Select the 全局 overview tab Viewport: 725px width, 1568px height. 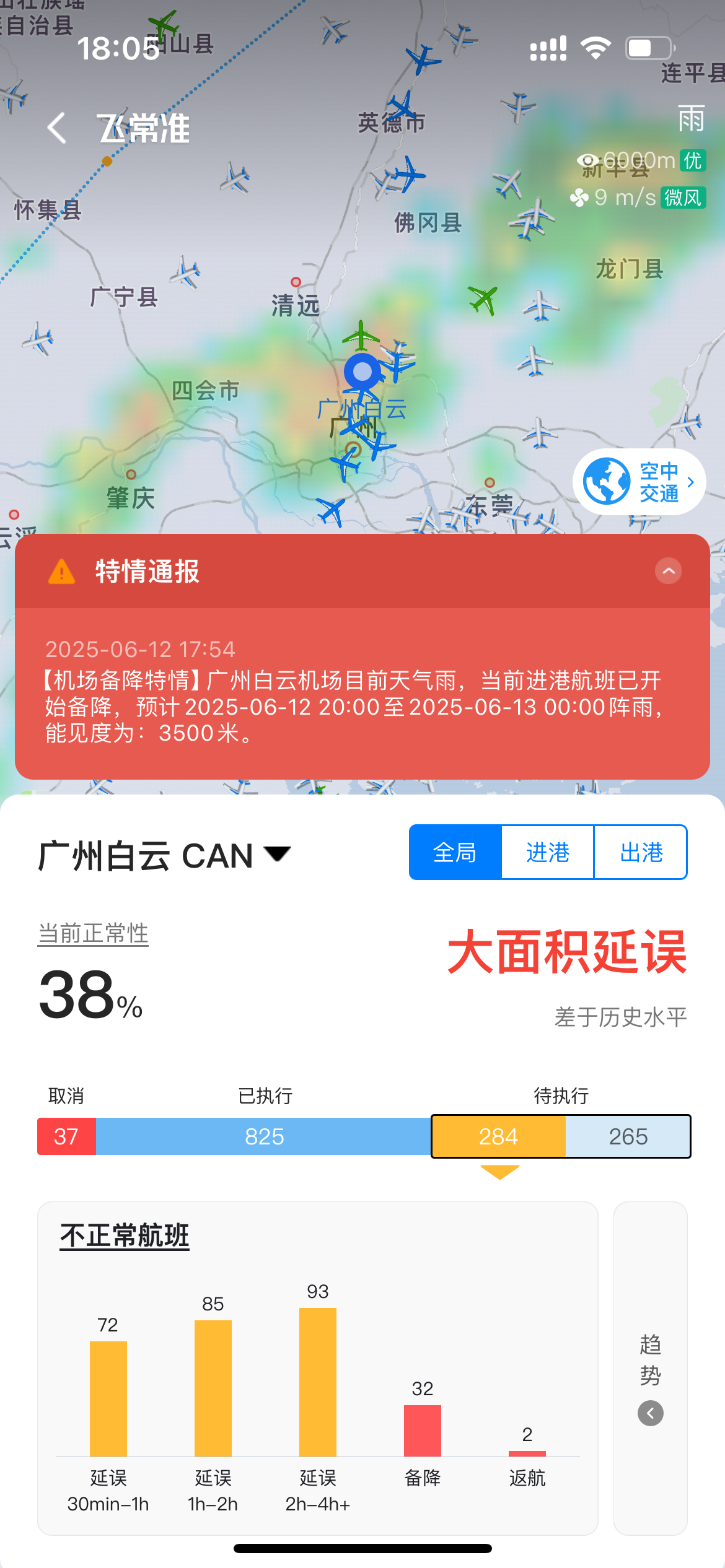[x=455, y=852]
